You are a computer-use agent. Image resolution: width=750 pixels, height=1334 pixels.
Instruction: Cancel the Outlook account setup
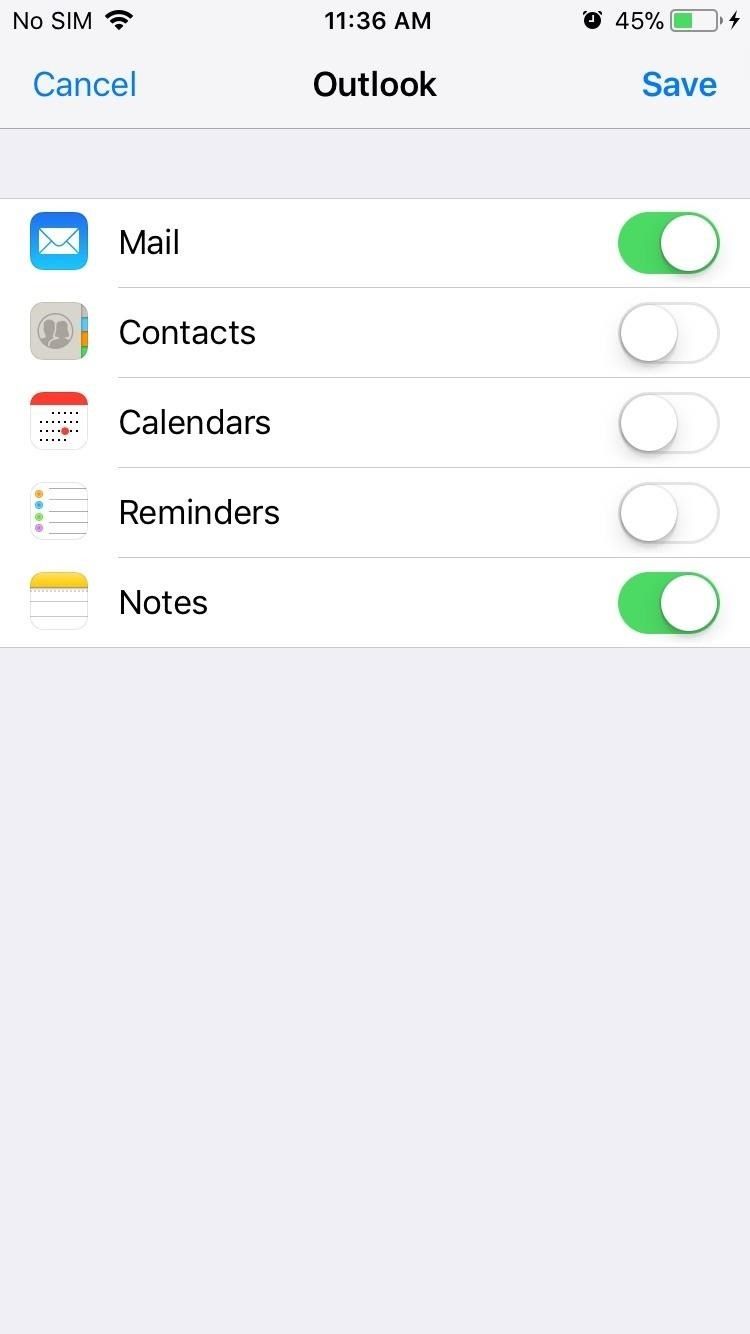point(84,84)
